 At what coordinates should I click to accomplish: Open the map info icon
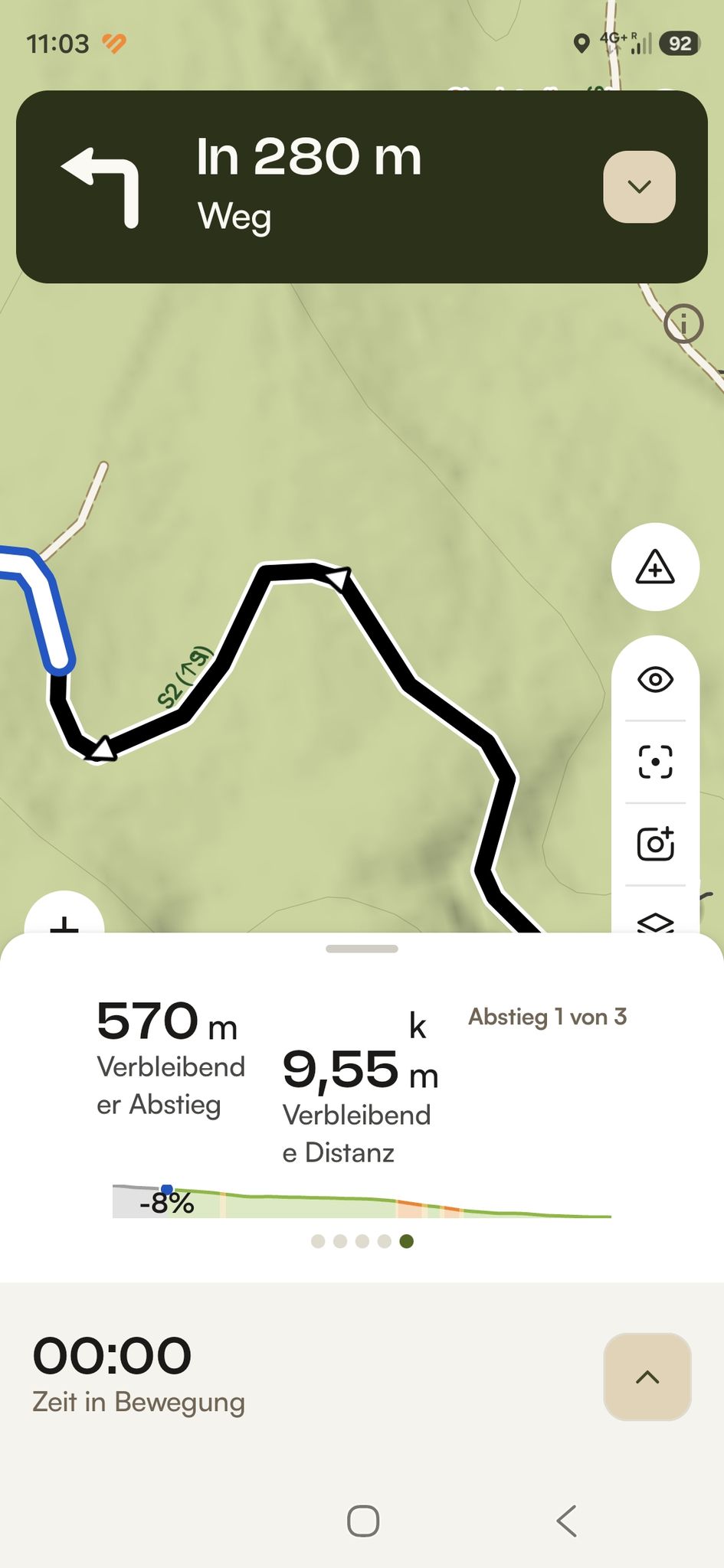683,323
